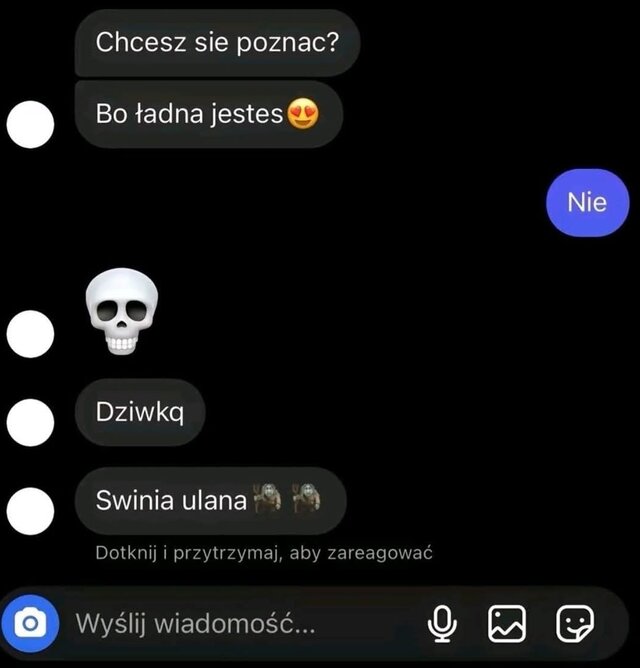
Task: Open the sticker picker
Action: point(574,624)
